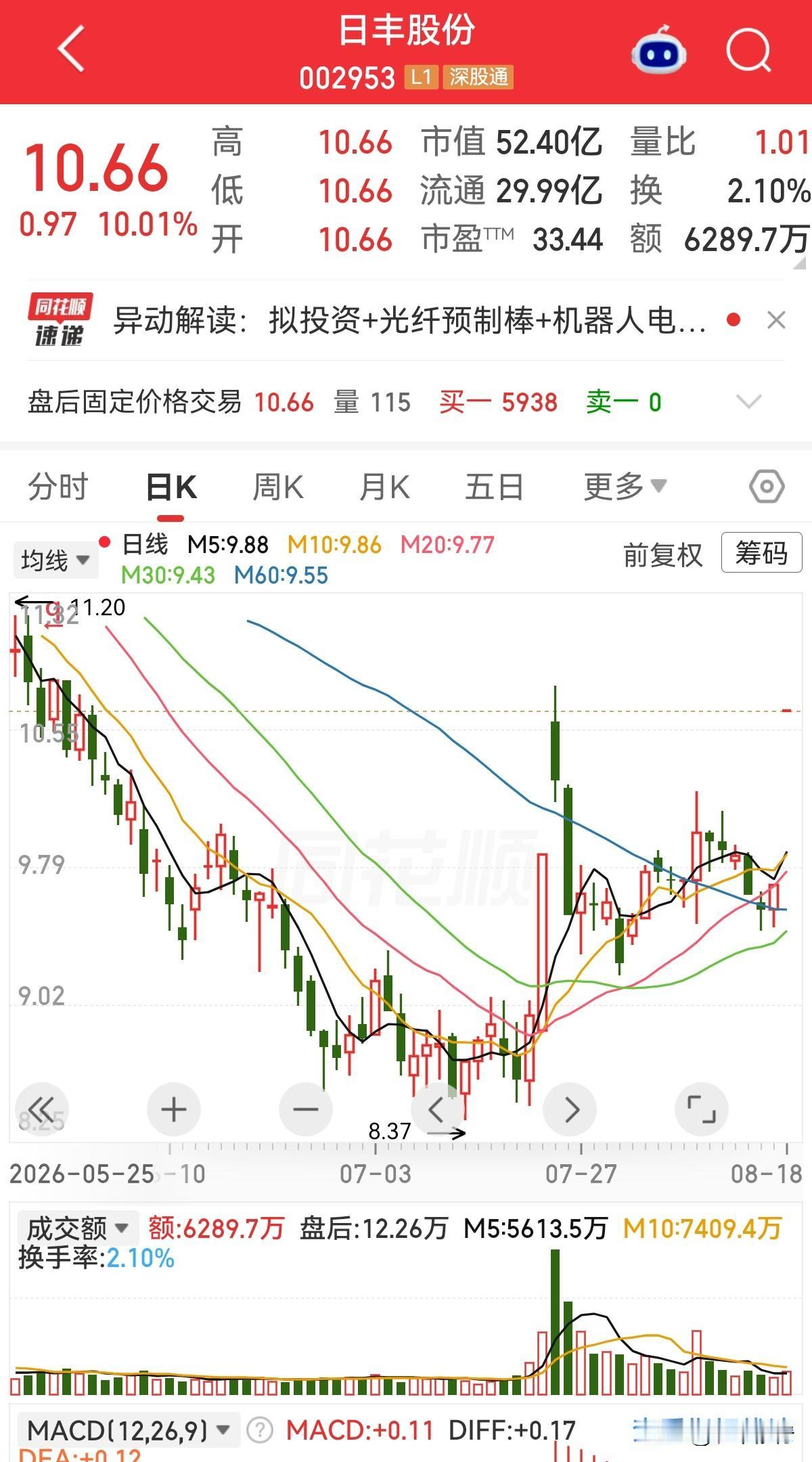Dismiss the 异动解读 banner
812x1462 pixels.
click(x=776, y=320)
